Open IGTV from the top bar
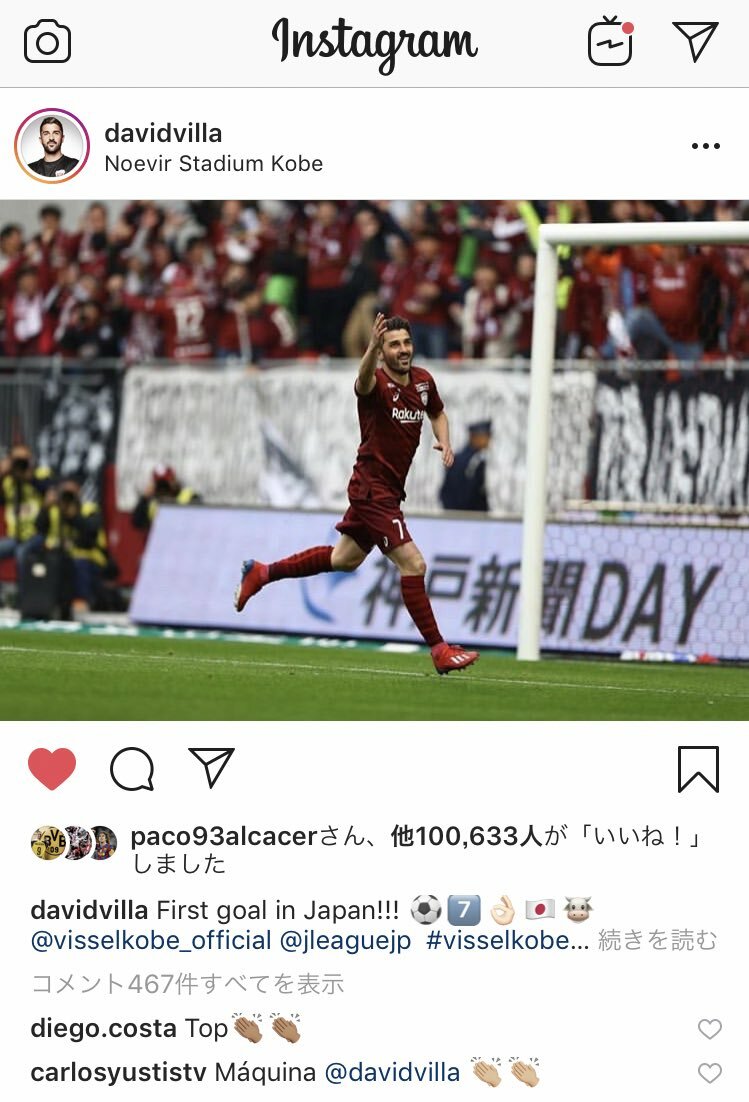This screenshot has width=749, height=1102. 610,42
